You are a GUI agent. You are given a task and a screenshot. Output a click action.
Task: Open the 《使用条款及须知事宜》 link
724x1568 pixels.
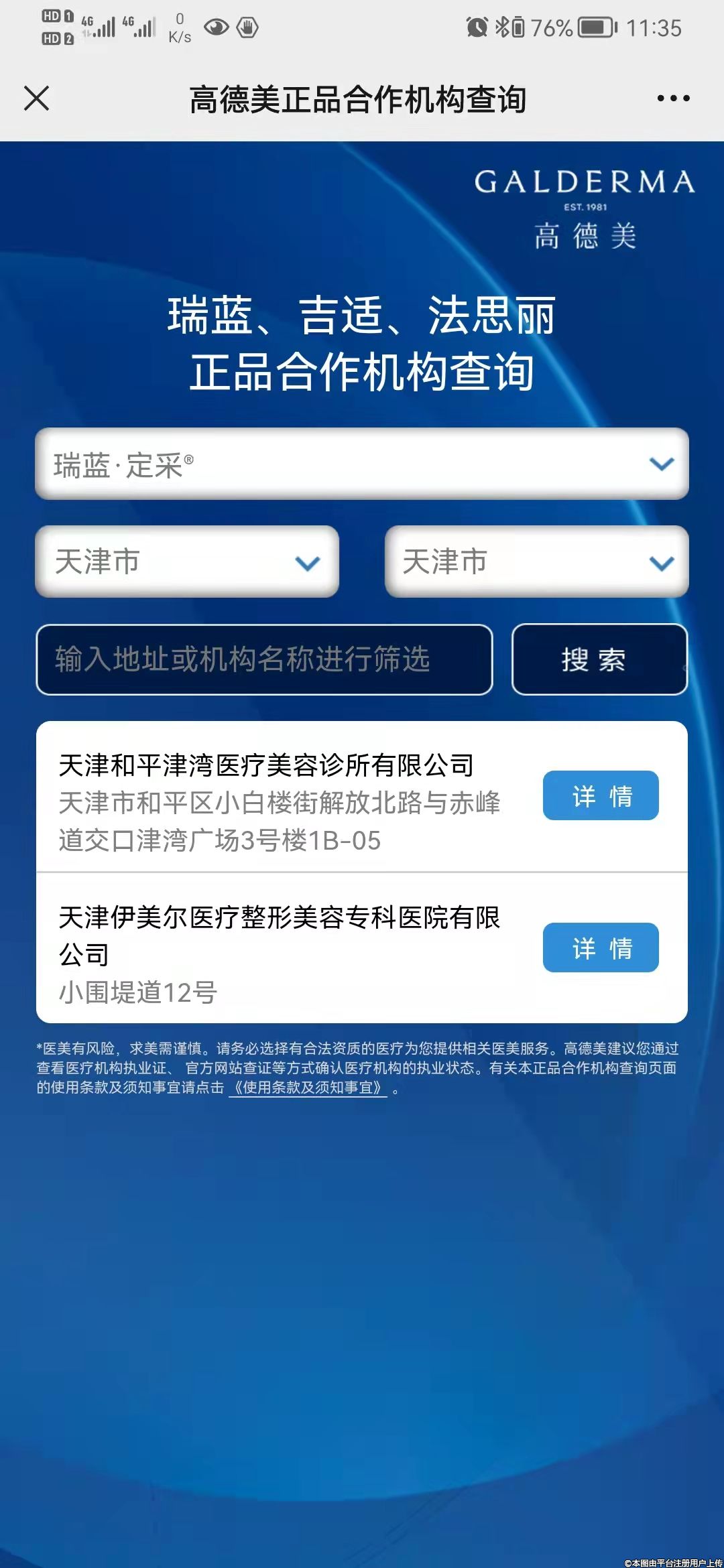point(308,1088)
